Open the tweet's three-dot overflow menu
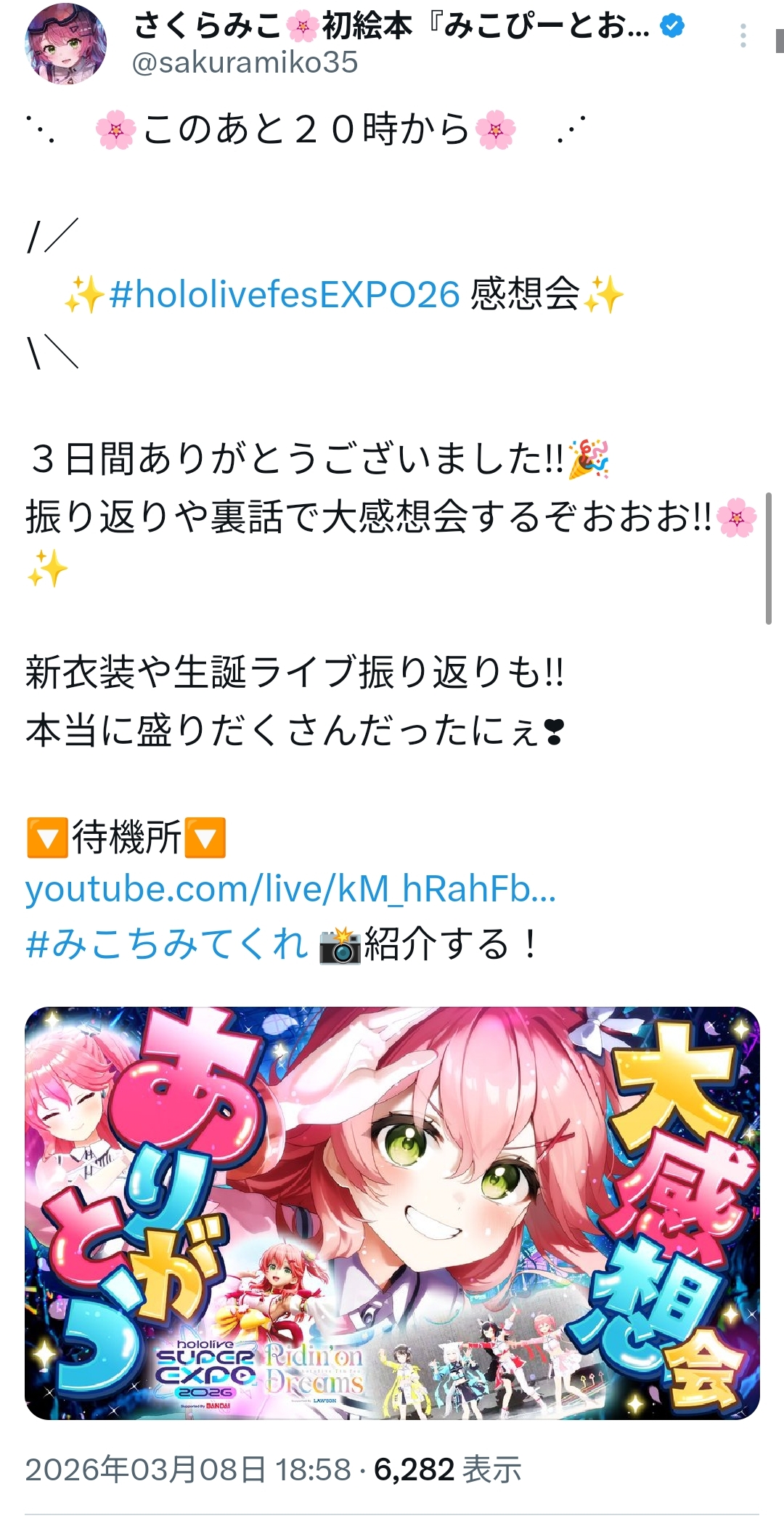This screenshot has height=1521, width=784. coord(743,36)
